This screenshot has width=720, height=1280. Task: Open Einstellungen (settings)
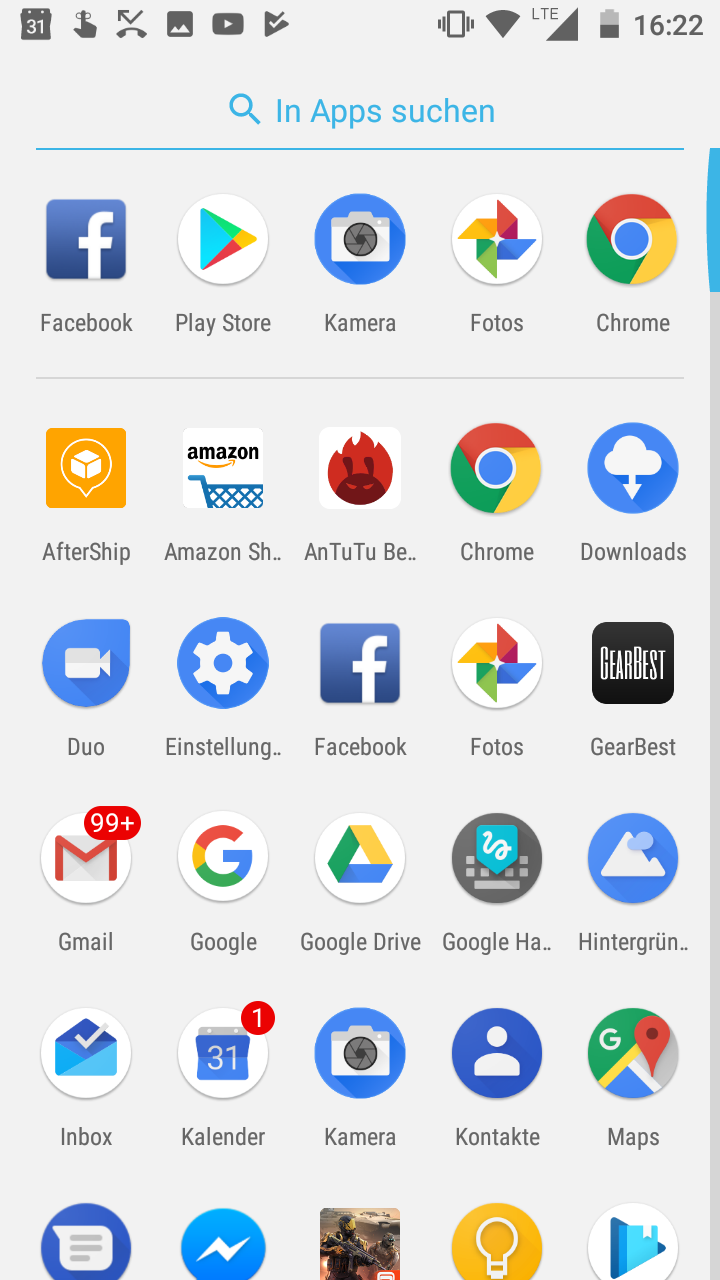tap(223, 663)
